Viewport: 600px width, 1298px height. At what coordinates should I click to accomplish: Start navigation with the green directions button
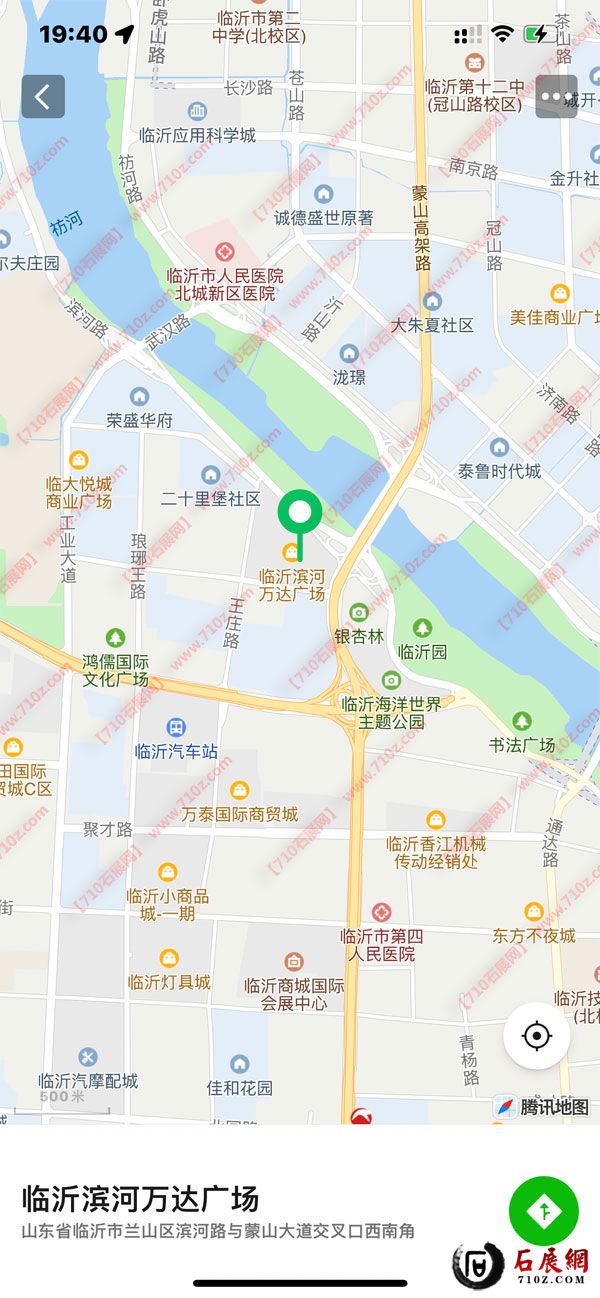544,1211
